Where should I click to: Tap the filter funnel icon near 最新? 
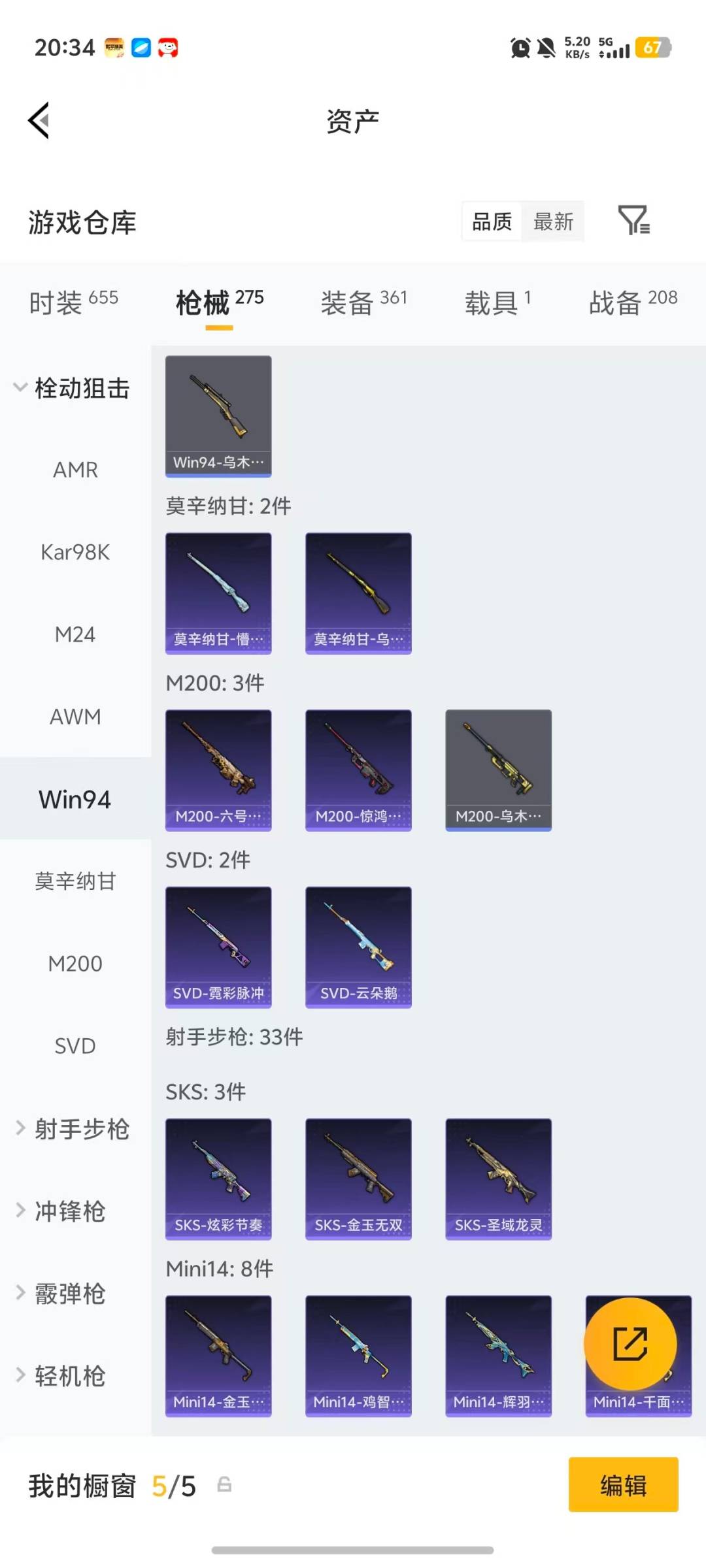635,221
